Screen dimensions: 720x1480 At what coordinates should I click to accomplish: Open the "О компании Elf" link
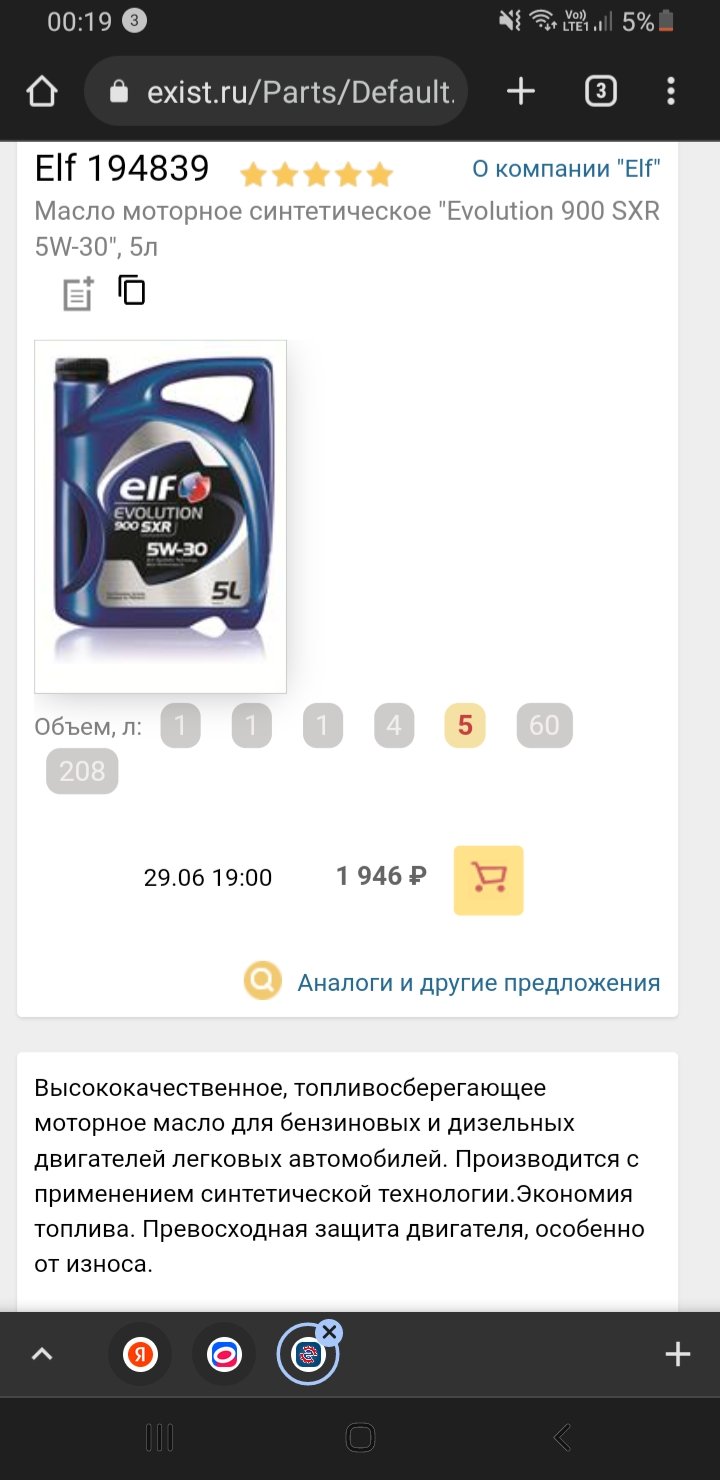pyautogui.click(x=566, y=168)
